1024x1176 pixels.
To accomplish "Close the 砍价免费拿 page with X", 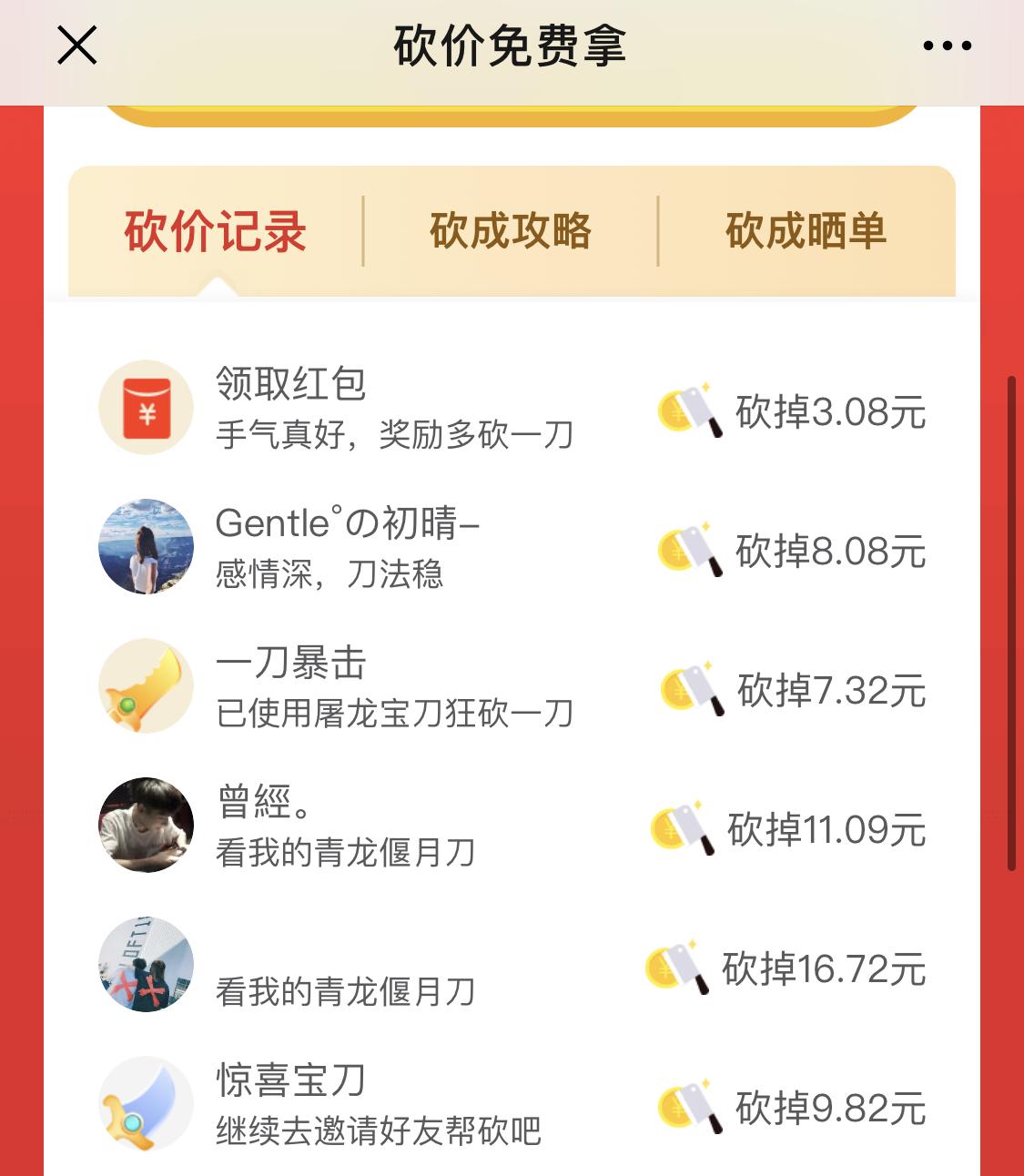I will [x=76, y=44].
